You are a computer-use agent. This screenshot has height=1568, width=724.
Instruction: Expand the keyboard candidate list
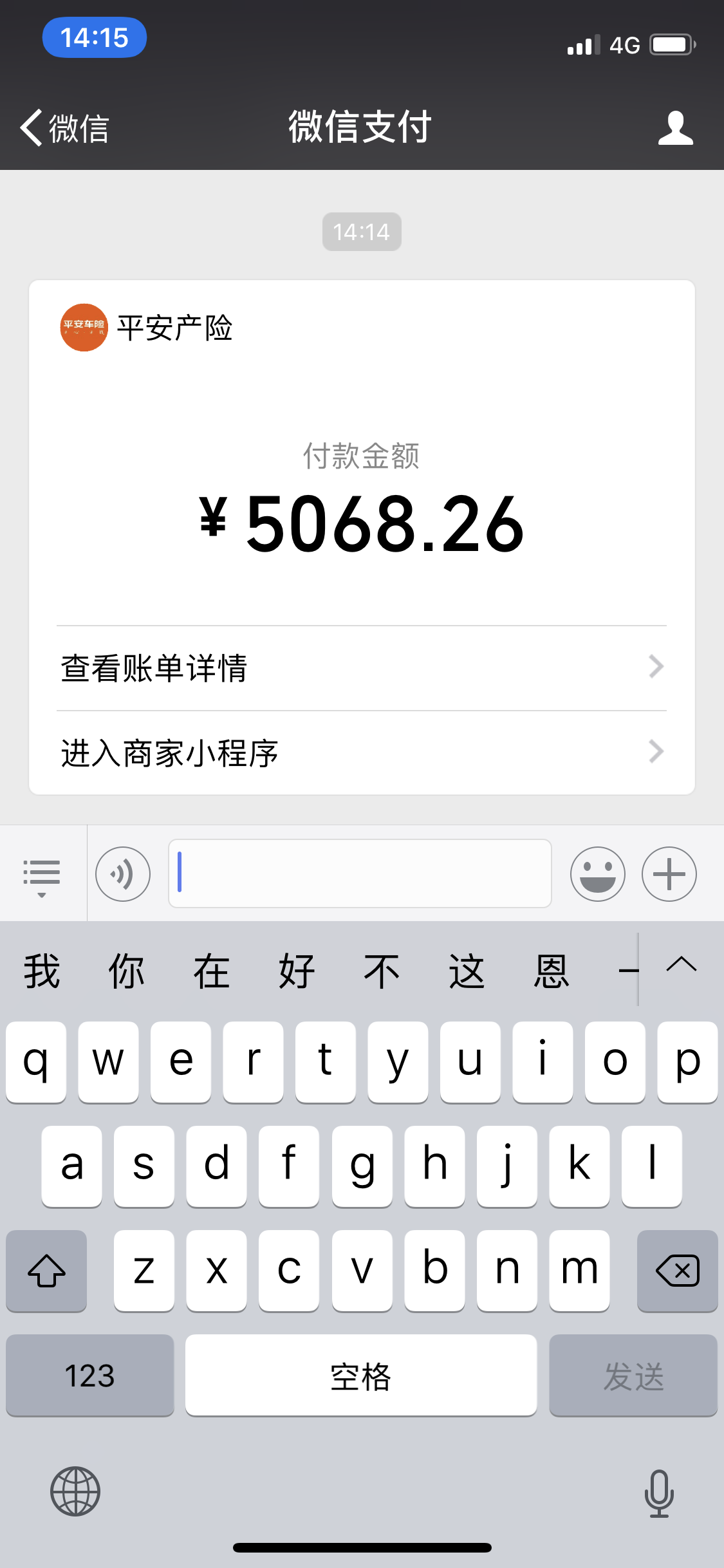681,966
